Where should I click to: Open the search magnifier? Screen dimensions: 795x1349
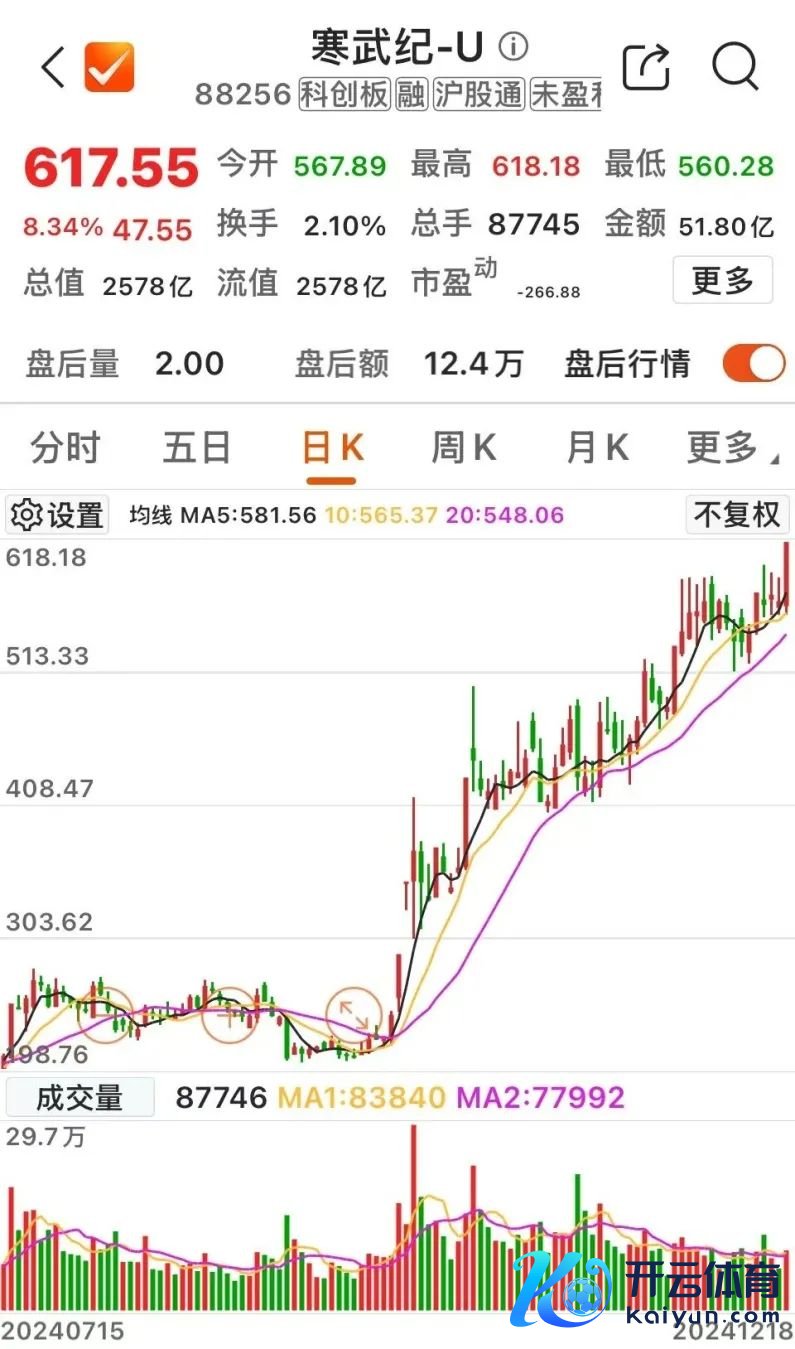[x=735, y=66]
